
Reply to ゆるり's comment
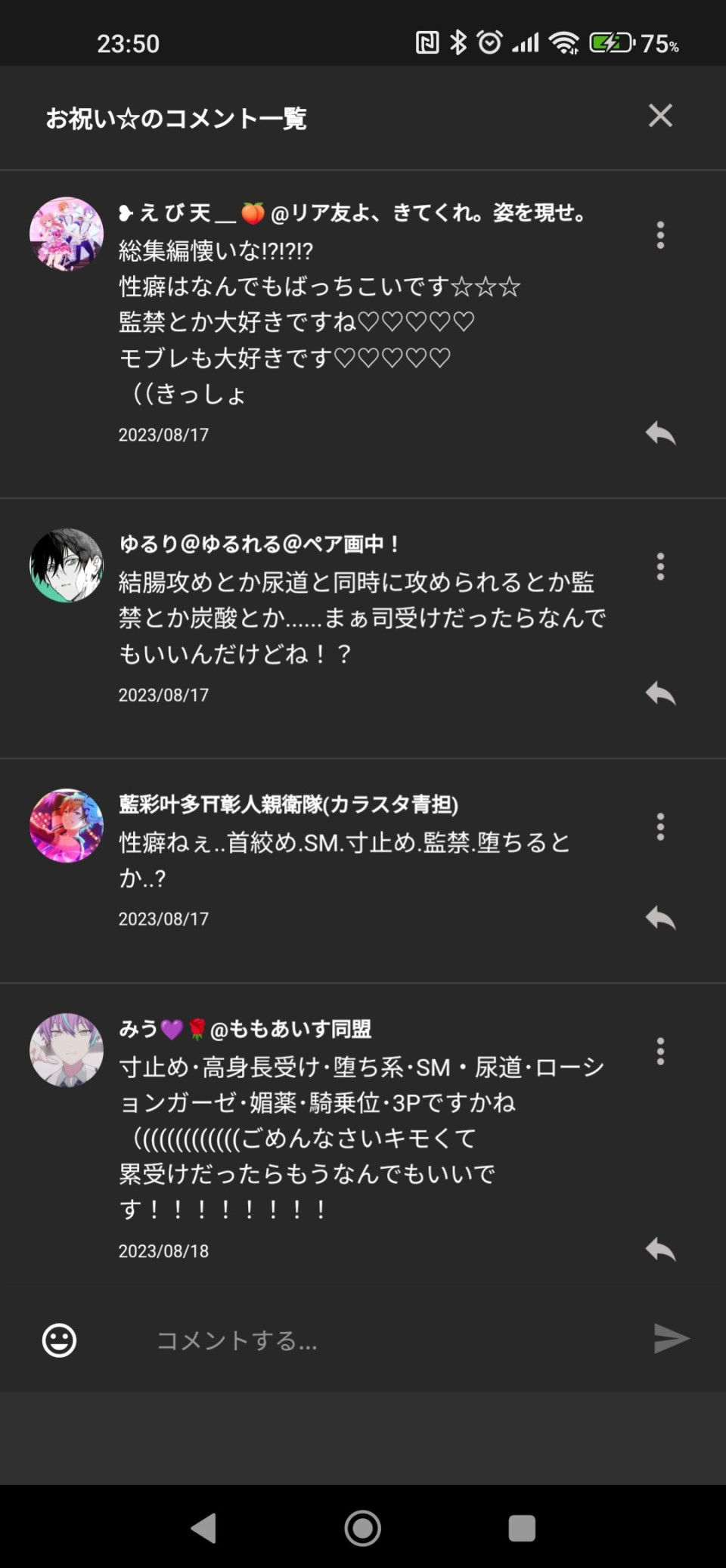(x=660, y=693)
